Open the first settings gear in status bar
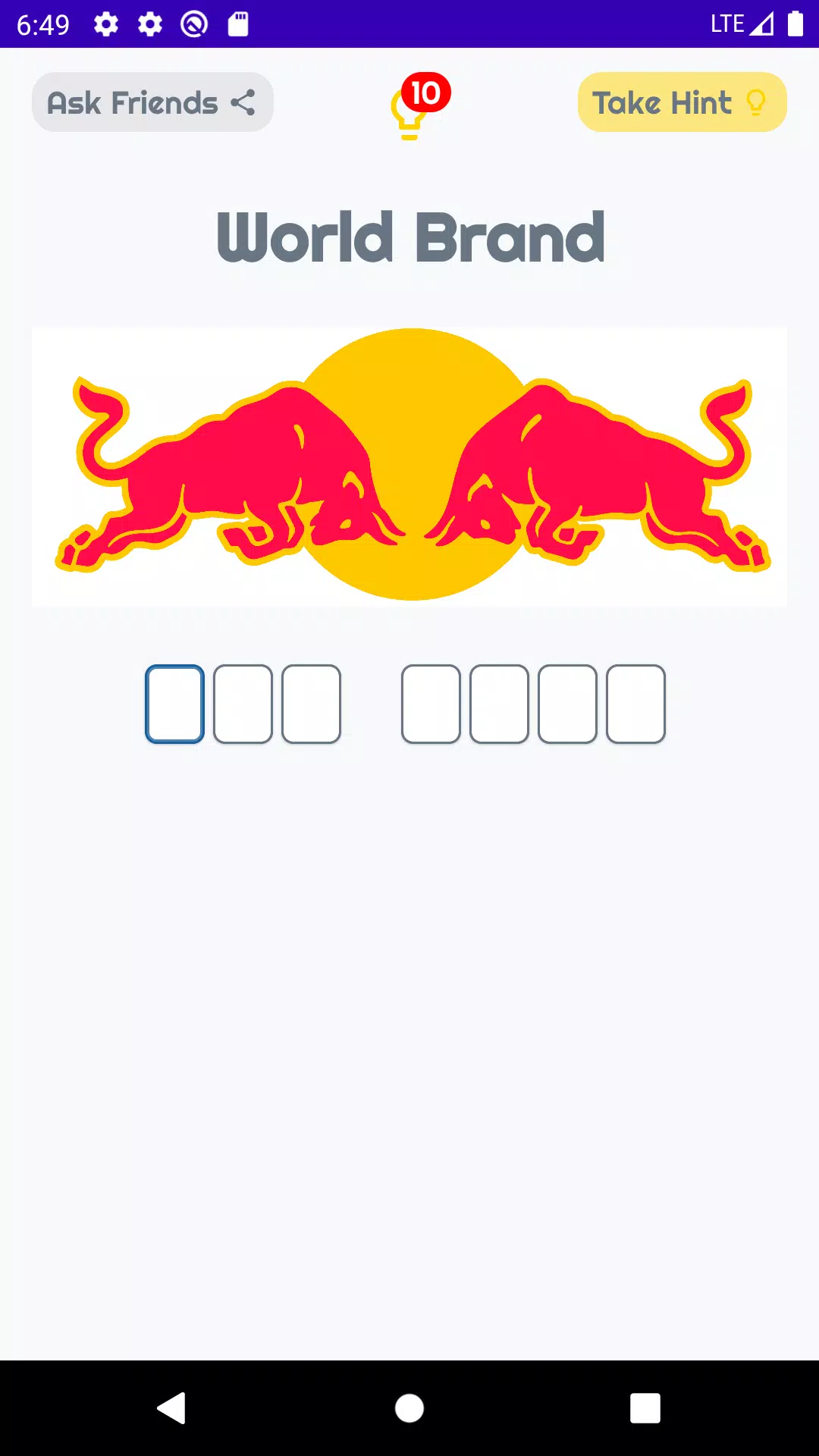Viewport: 819px width, 1456px height. 105,24
